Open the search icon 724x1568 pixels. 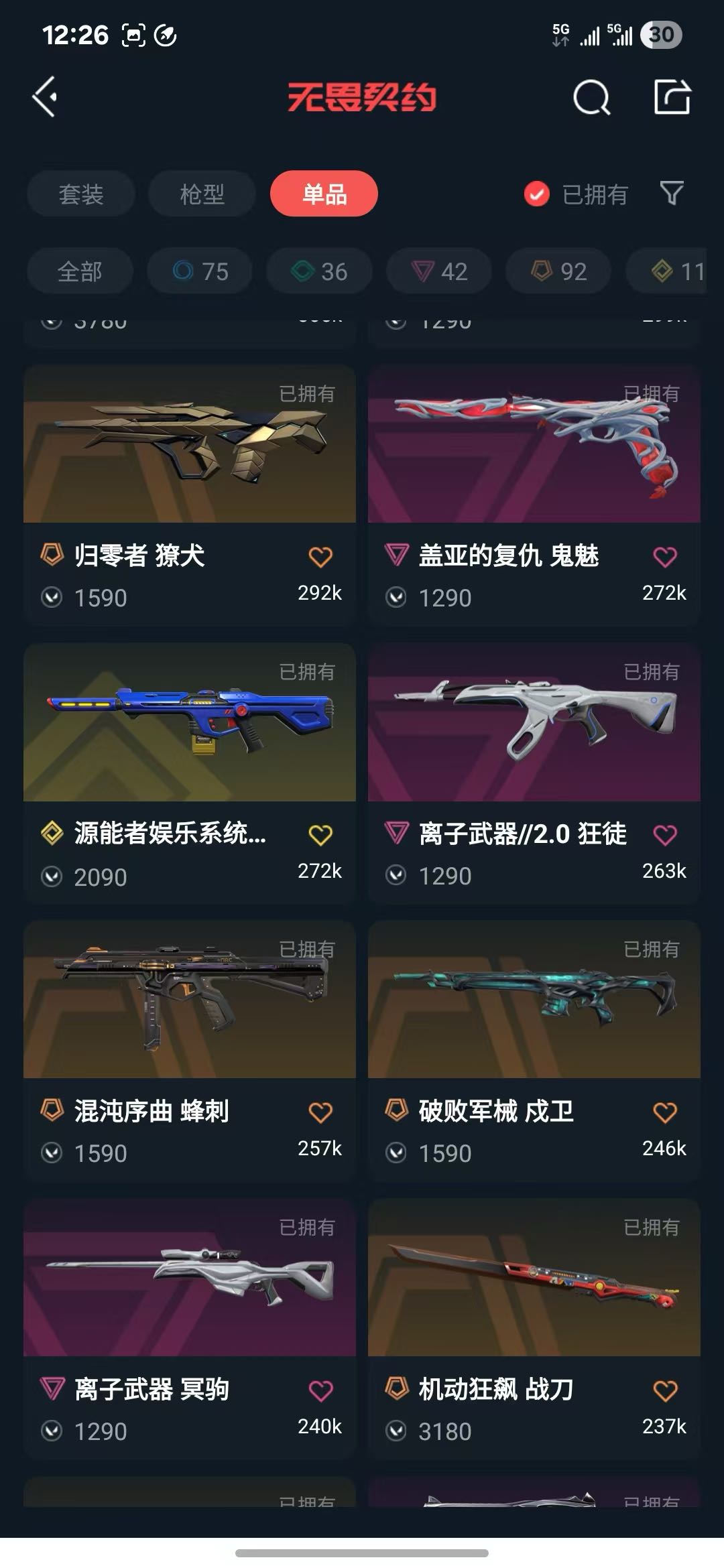(592, 98)
